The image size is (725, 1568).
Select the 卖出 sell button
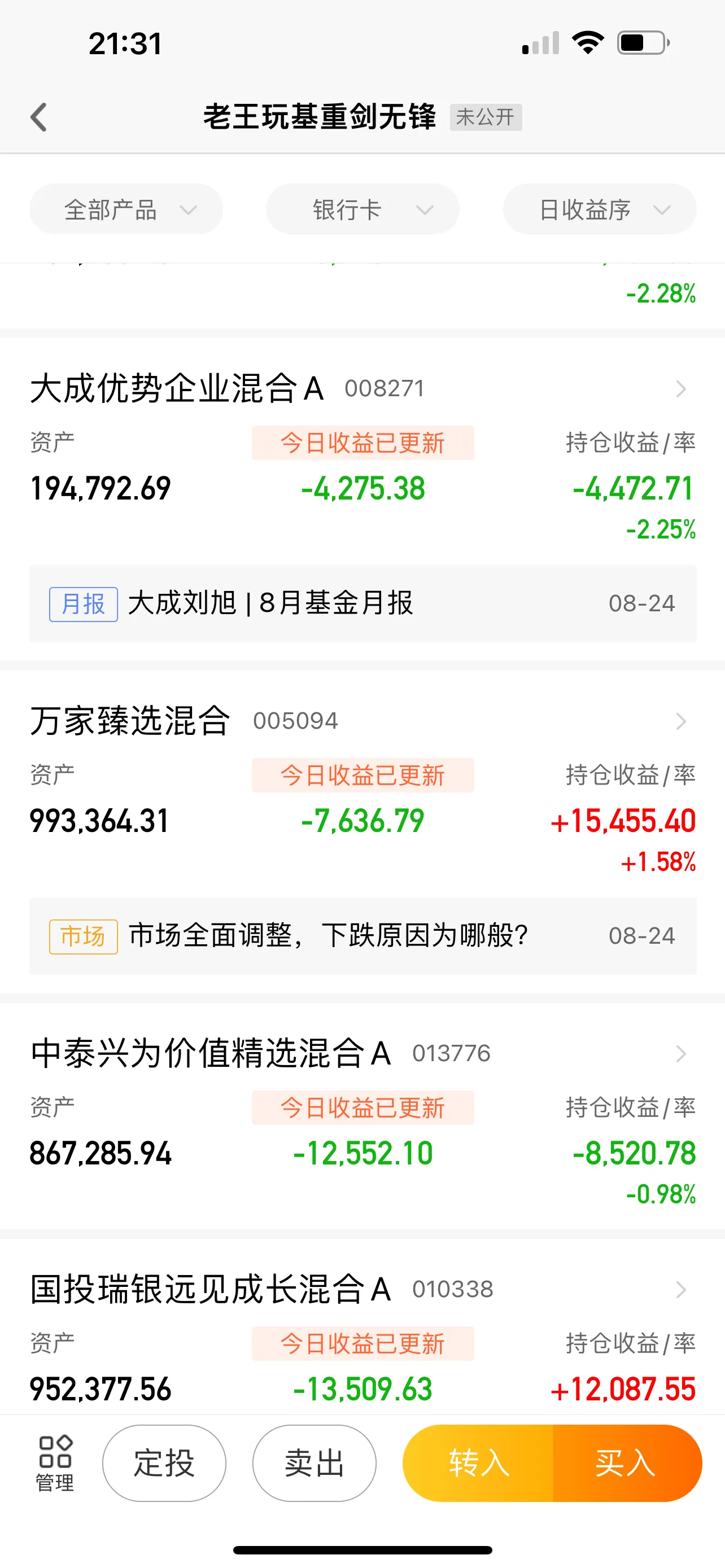pyautogui.click(x=314, y=1464)
